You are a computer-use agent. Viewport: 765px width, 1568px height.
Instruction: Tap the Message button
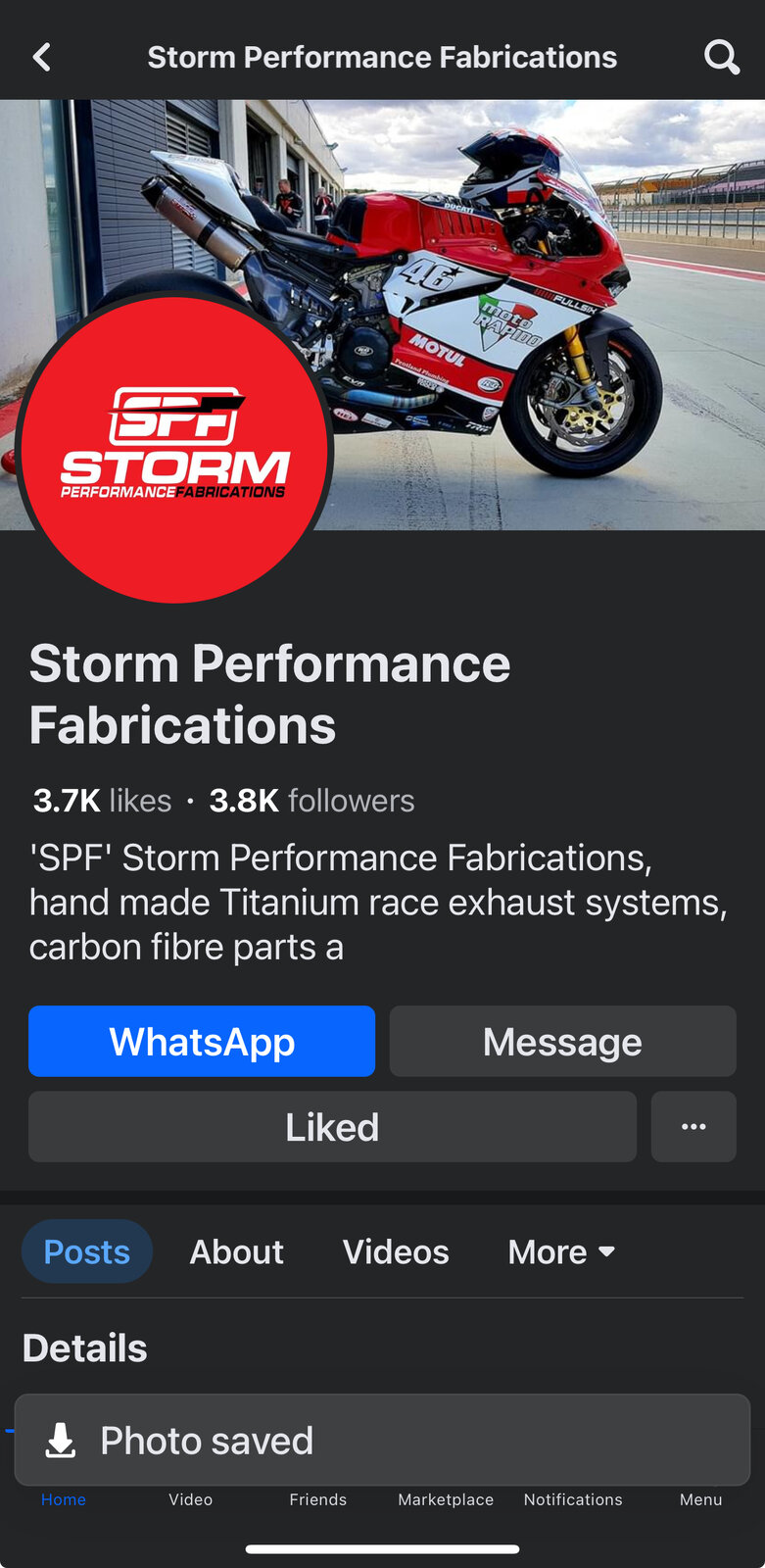click(x=562, y=1042)
